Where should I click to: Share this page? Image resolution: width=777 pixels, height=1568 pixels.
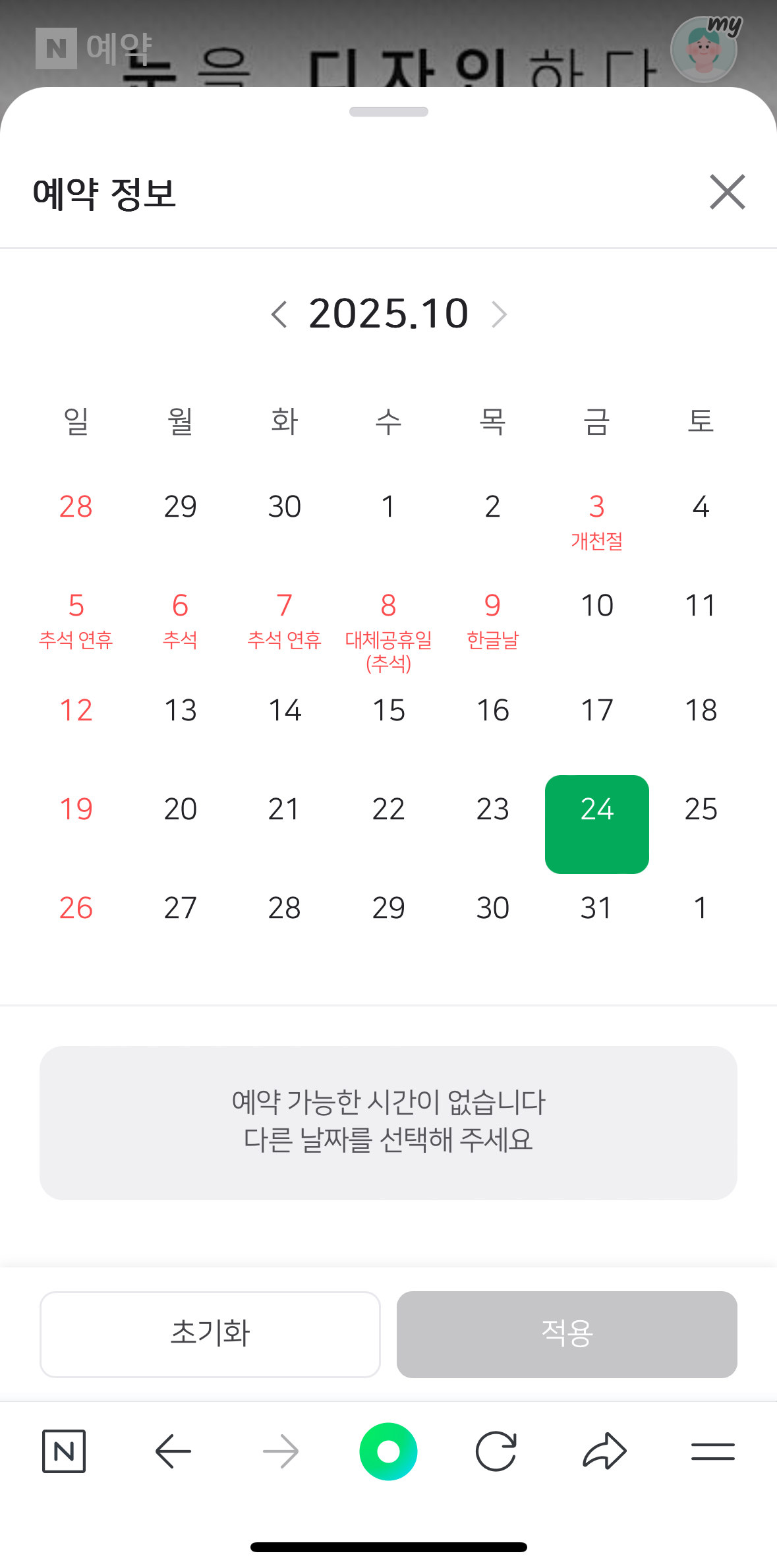coord(604,1451)
